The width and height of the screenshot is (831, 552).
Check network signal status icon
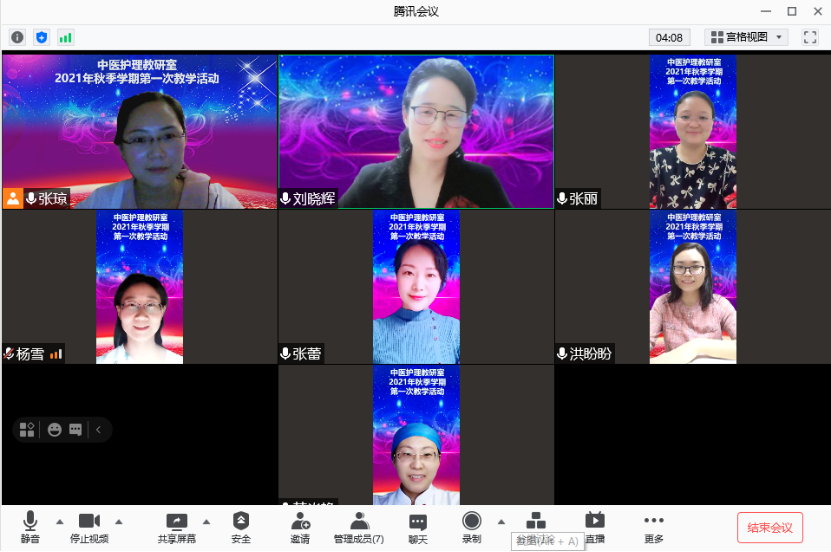pyautogui.click(x=66, y=37)
